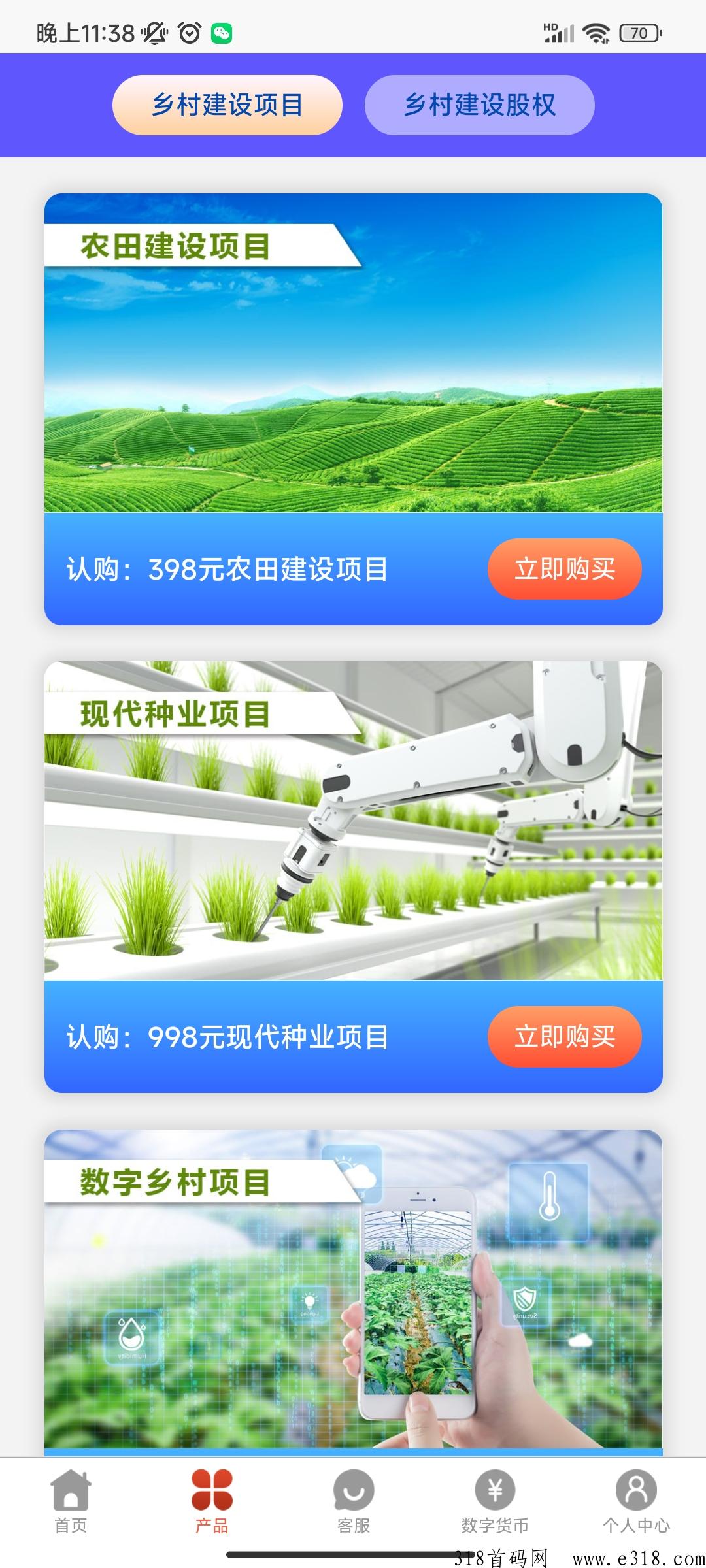The image size is (706, 1568).
Task: Switch to the 乡村建设股权 tab
Action: tap(480, 105)
